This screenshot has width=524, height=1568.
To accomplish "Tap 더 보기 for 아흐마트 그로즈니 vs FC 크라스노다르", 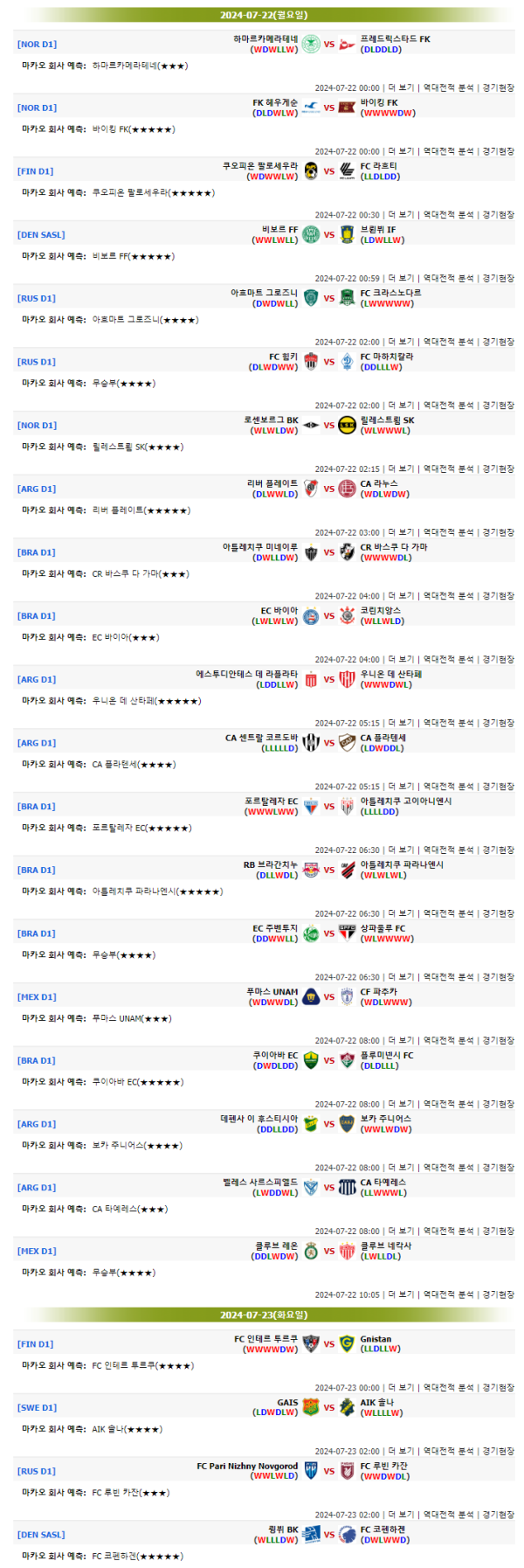I will pos(401,343).
